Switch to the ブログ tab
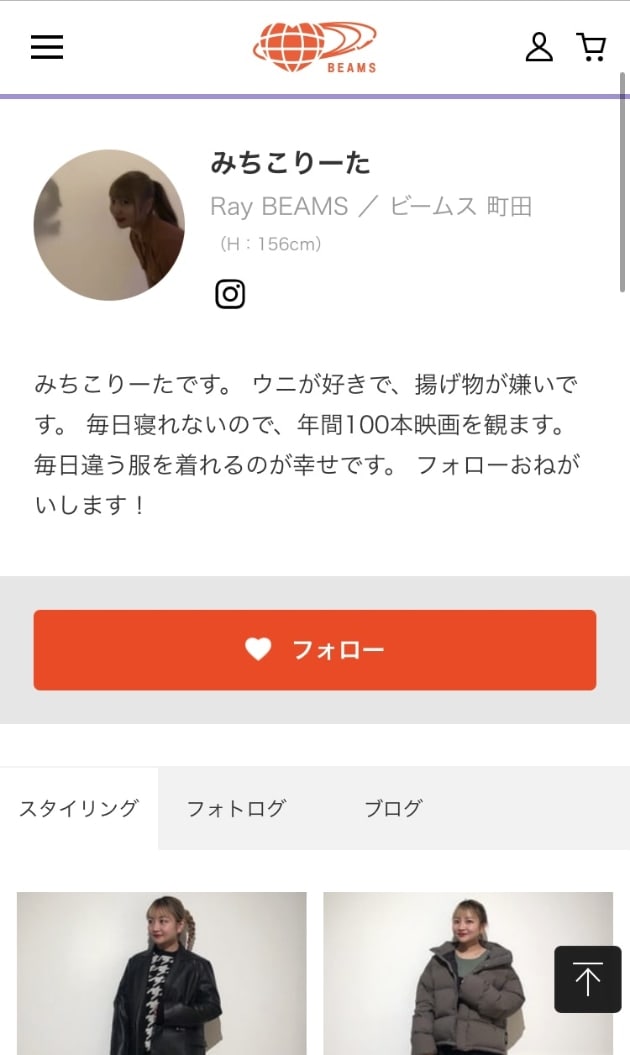The height and width of the screenshot is (1055, 630). (393, 809)
